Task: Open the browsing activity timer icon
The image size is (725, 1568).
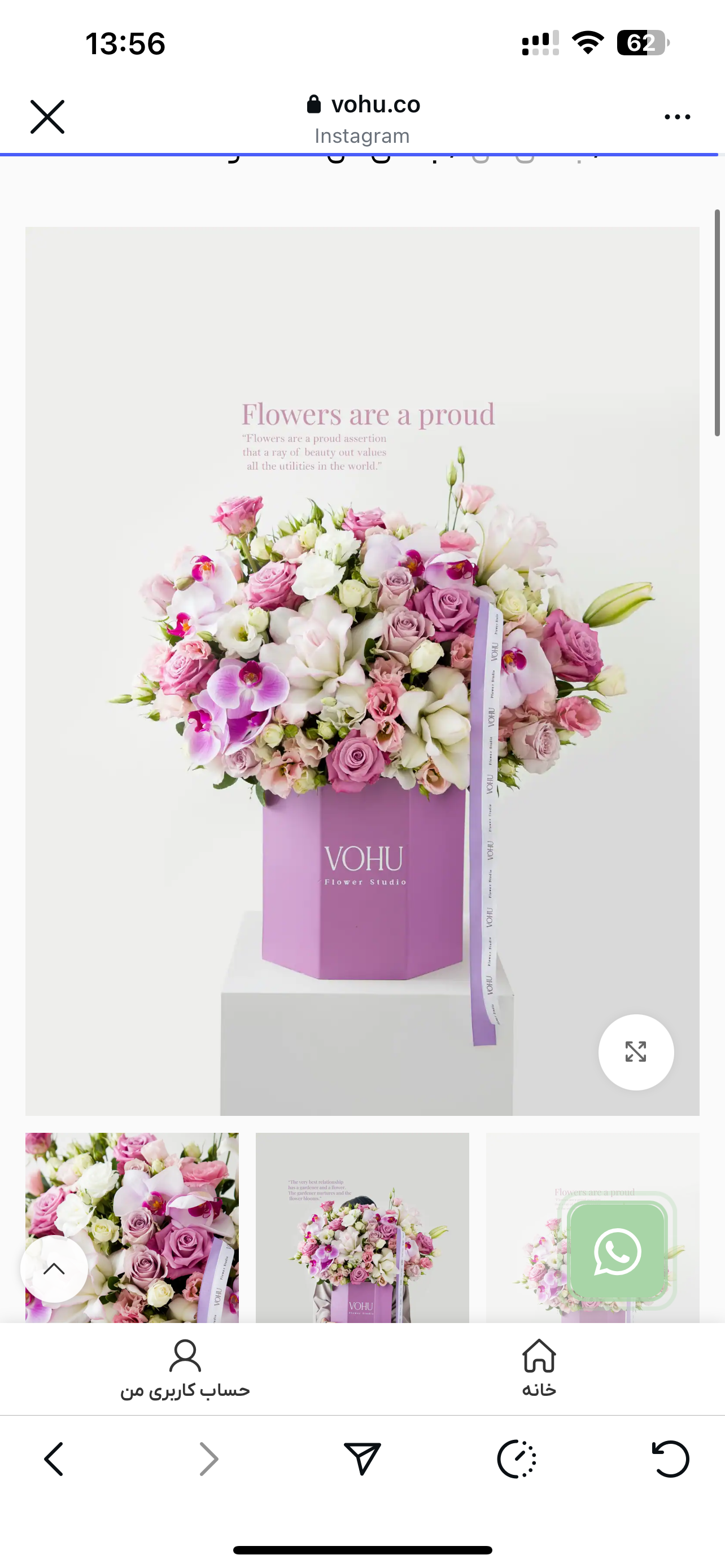Action: pyautogui.click(x=516, y=1459)
